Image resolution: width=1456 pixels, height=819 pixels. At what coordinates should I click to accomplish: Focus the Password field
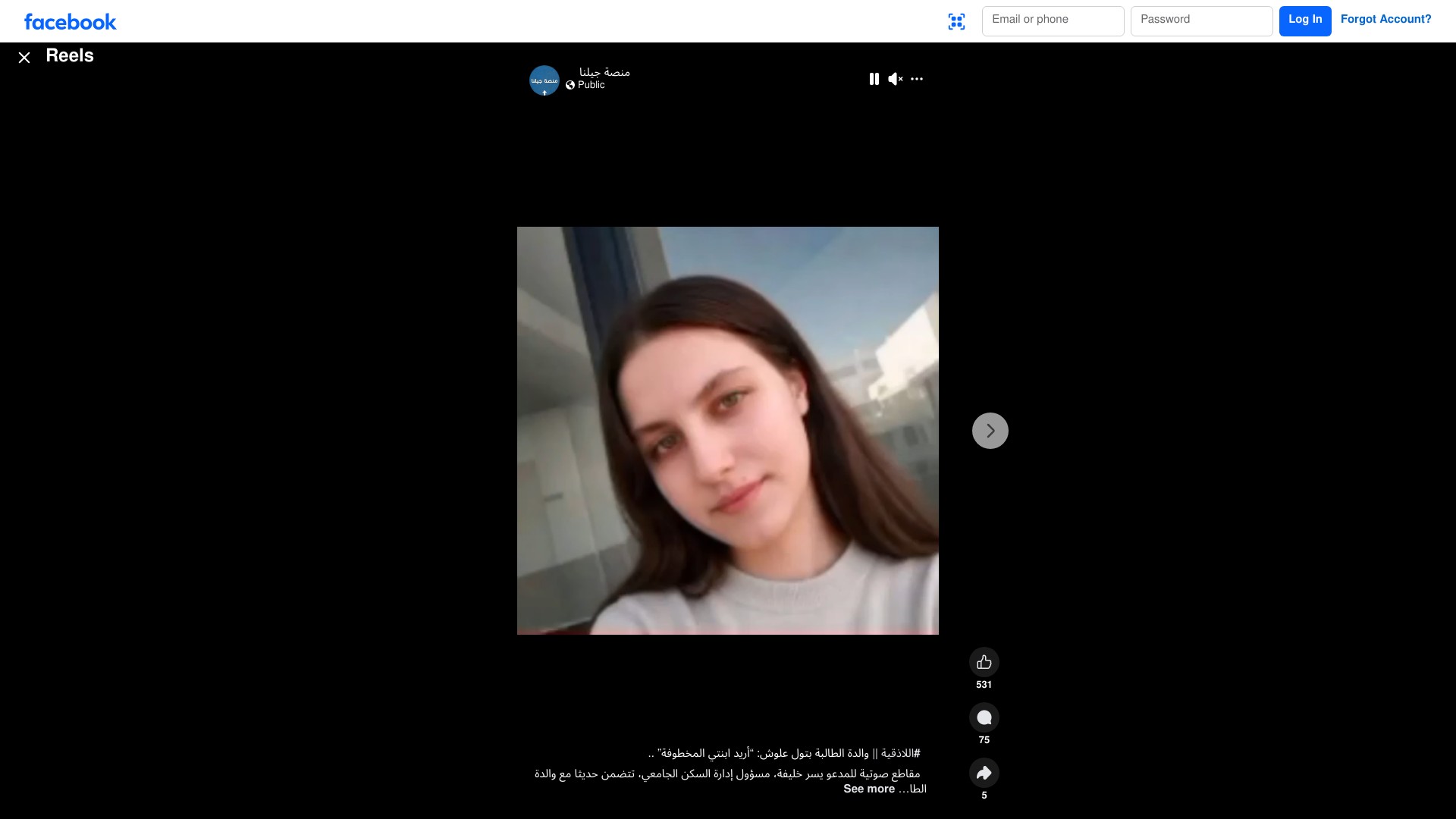[x=1201, y=21]
